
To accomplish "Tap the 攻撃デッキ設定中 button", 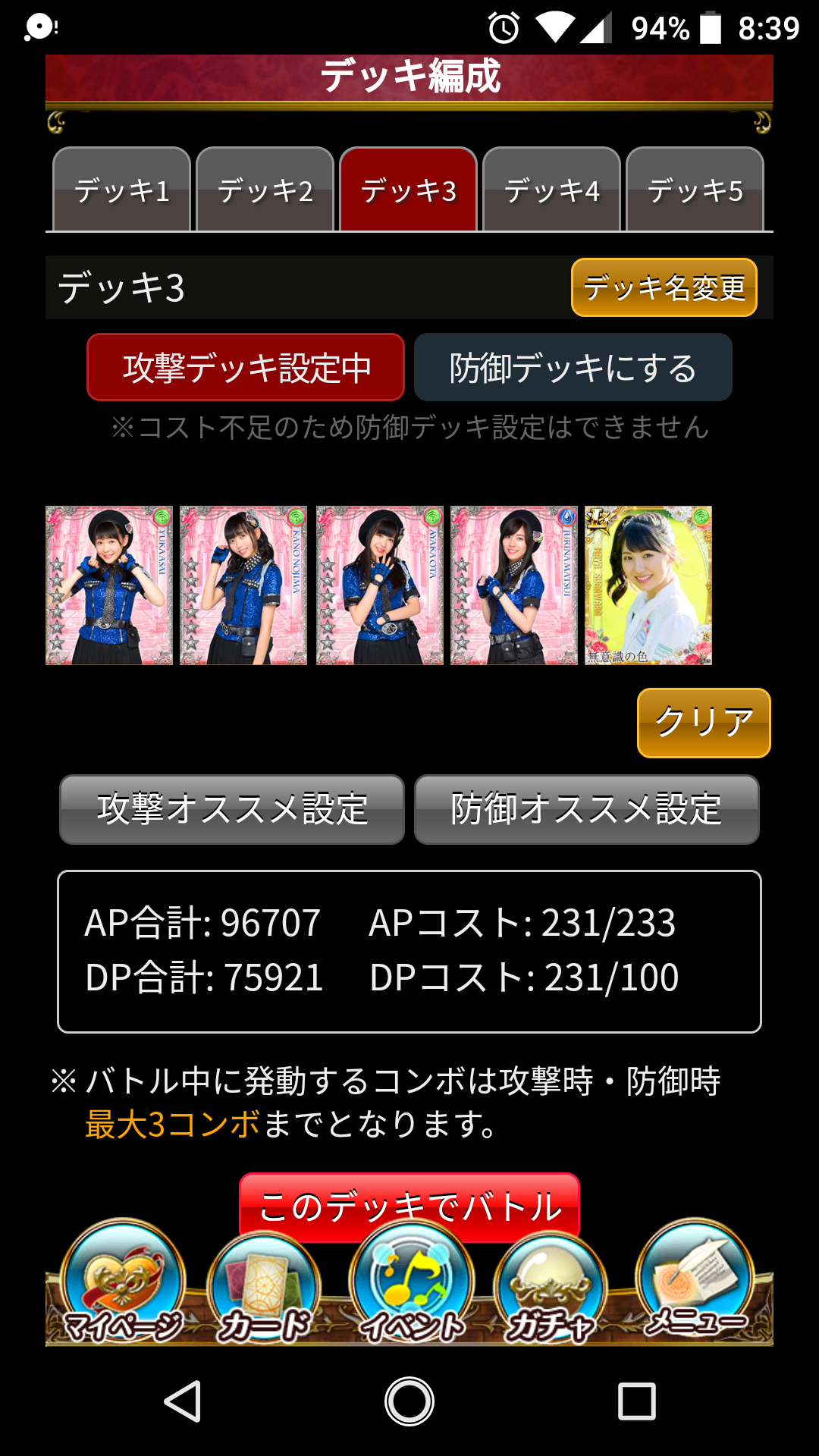I will (x=246, y=368).
